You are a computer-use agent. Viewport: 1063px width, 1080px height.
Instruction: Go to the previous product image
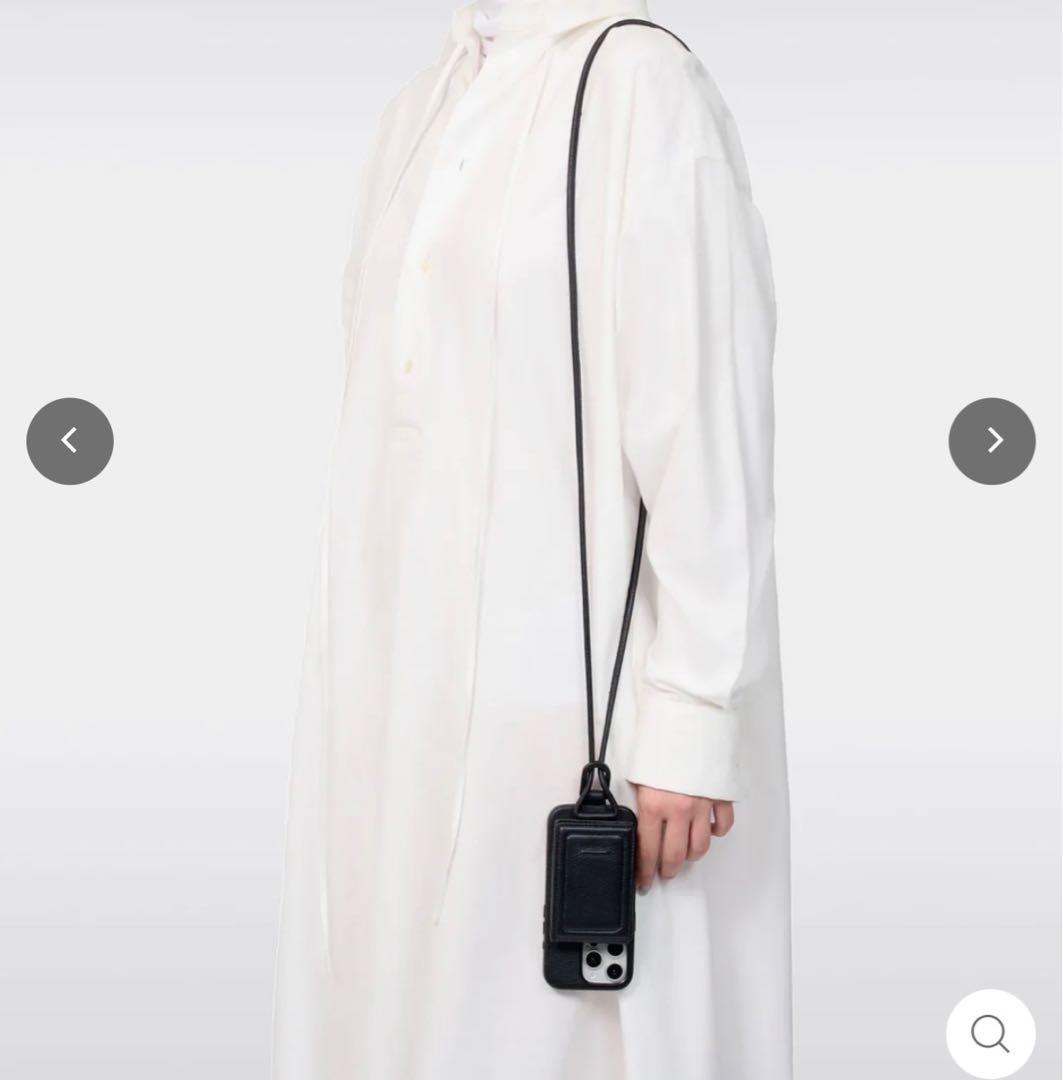coord(70,441)
